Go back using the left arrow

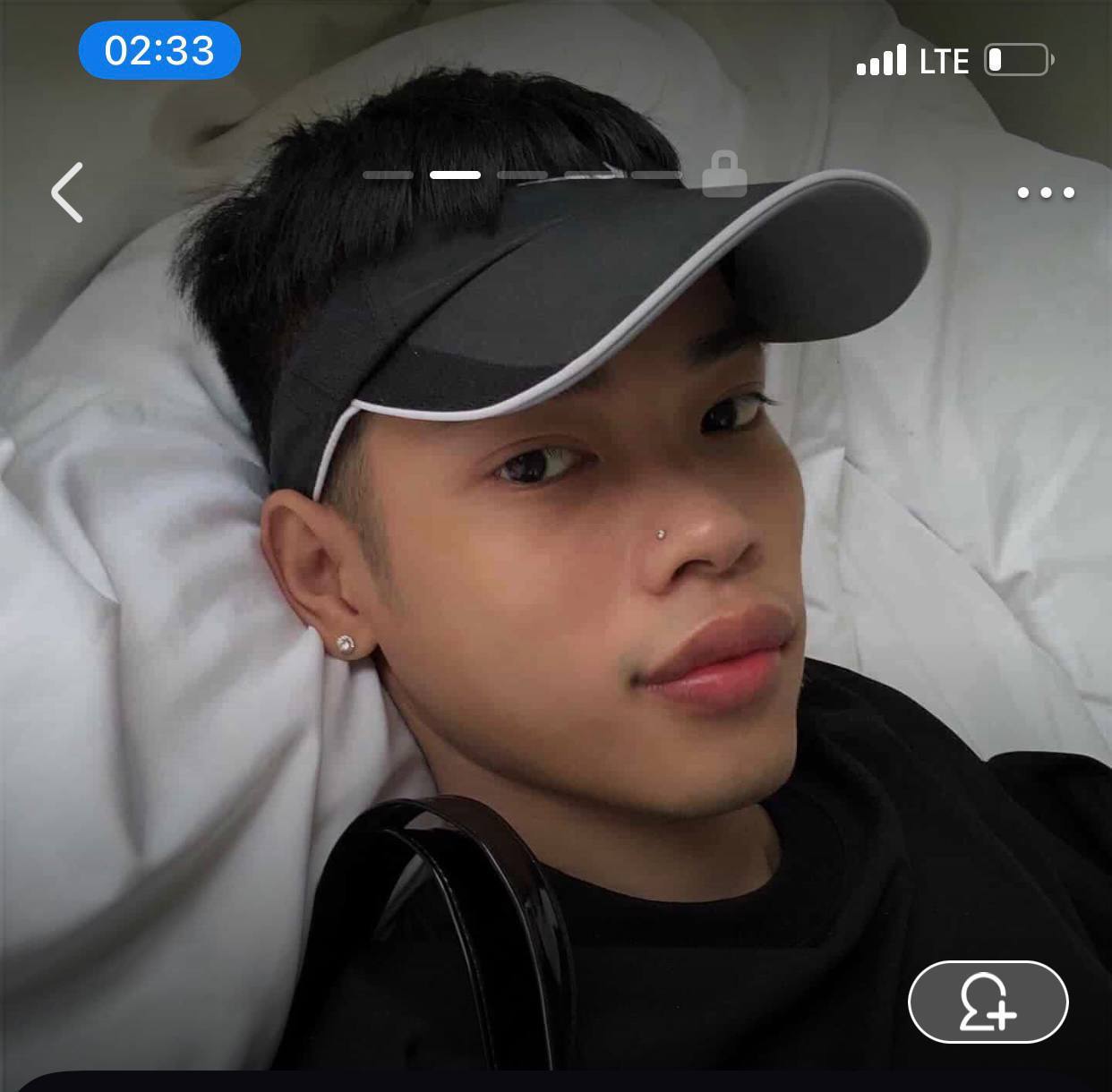(67, 192)
